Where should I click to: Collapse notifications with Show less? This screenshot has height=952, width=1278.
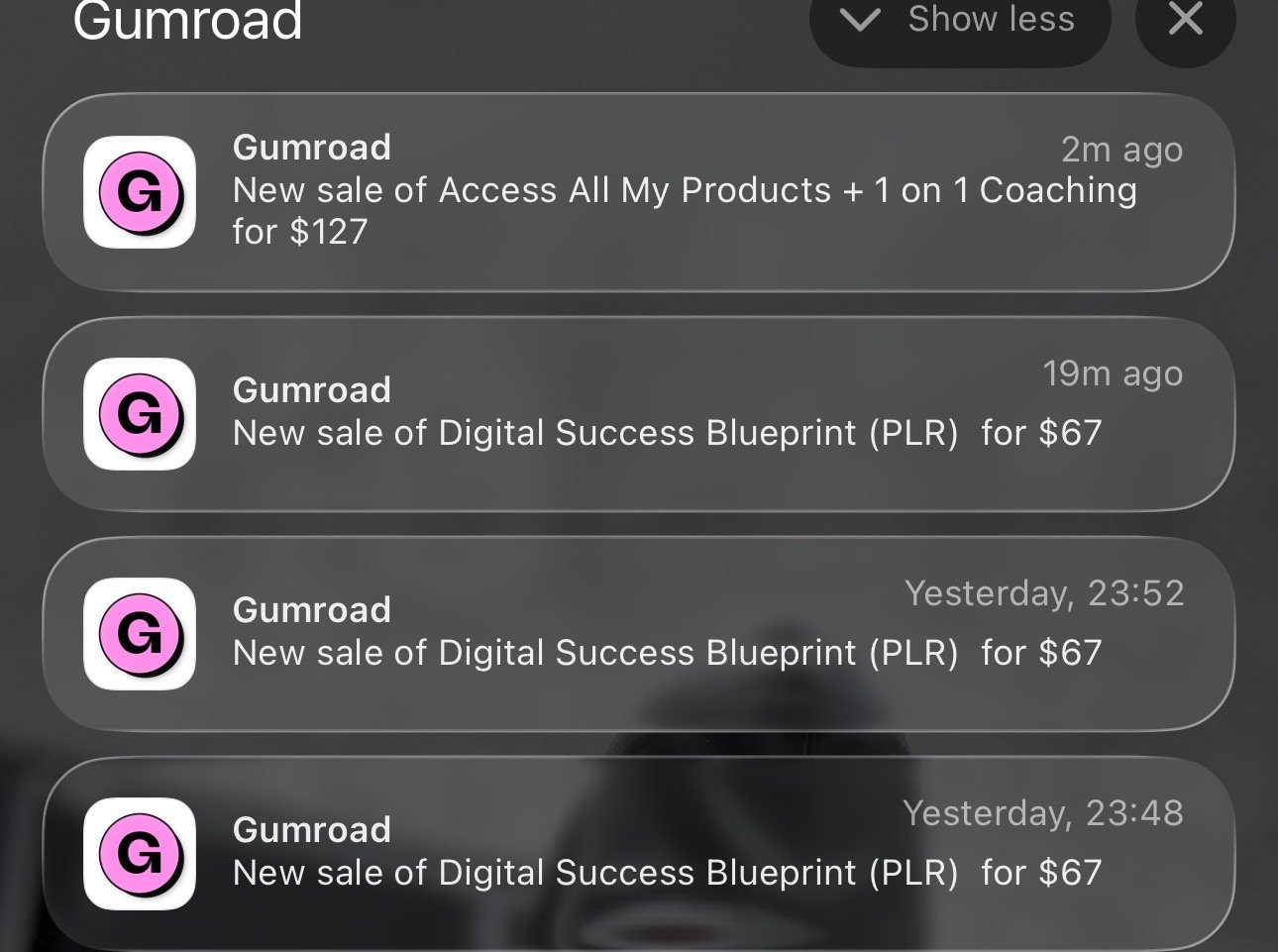[x=960, y=22]
